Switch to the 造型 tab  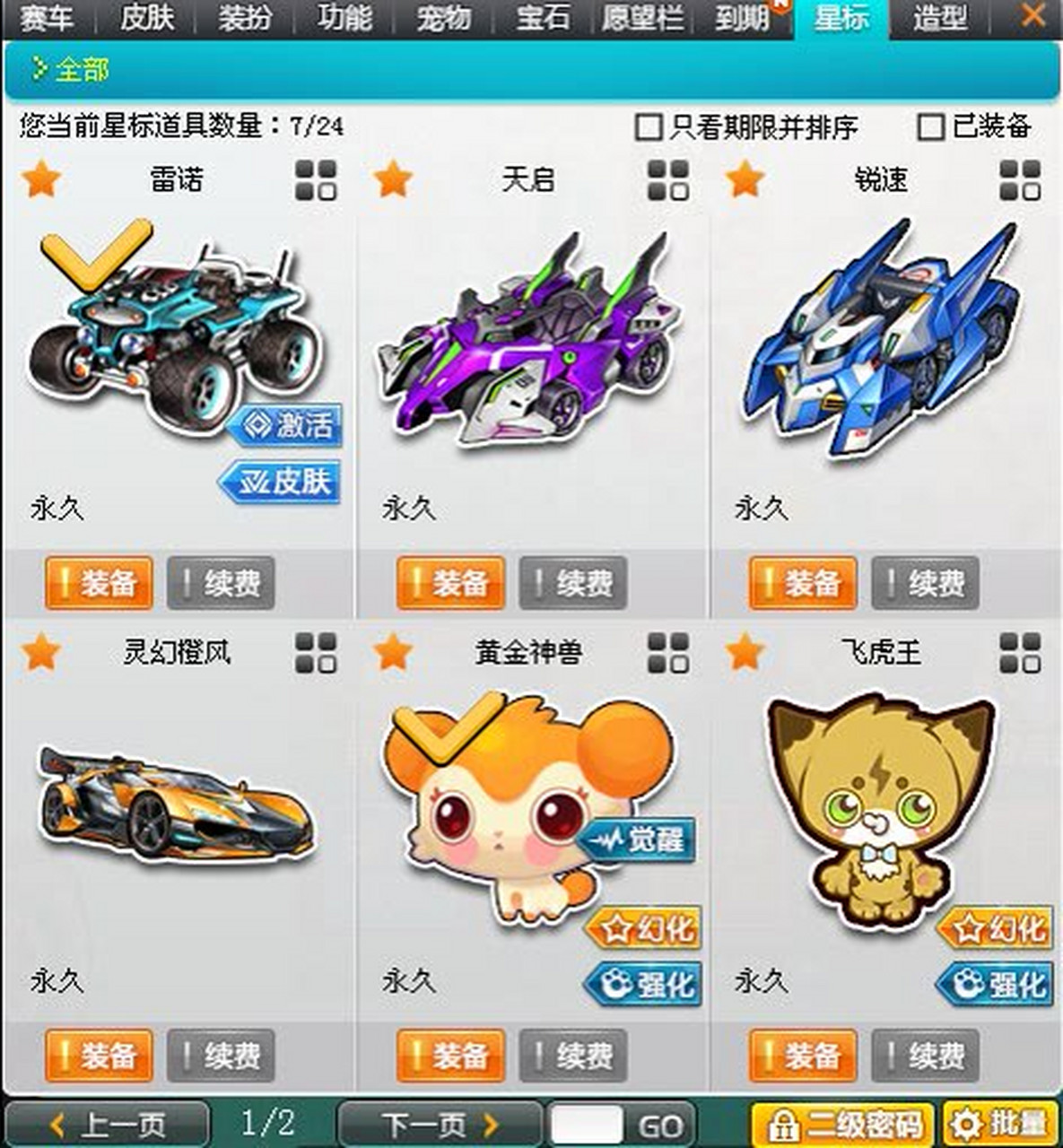pyautogui.click(x=939, y=18)
